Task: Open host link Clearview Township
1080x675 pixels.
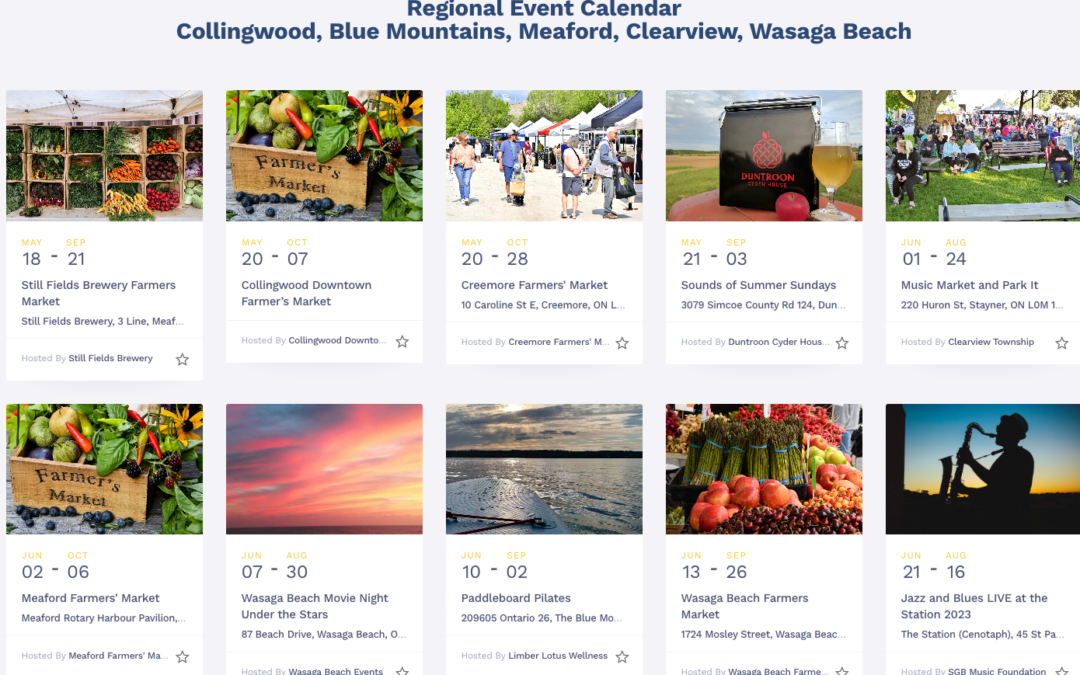Action: click(x=990, y=342)
